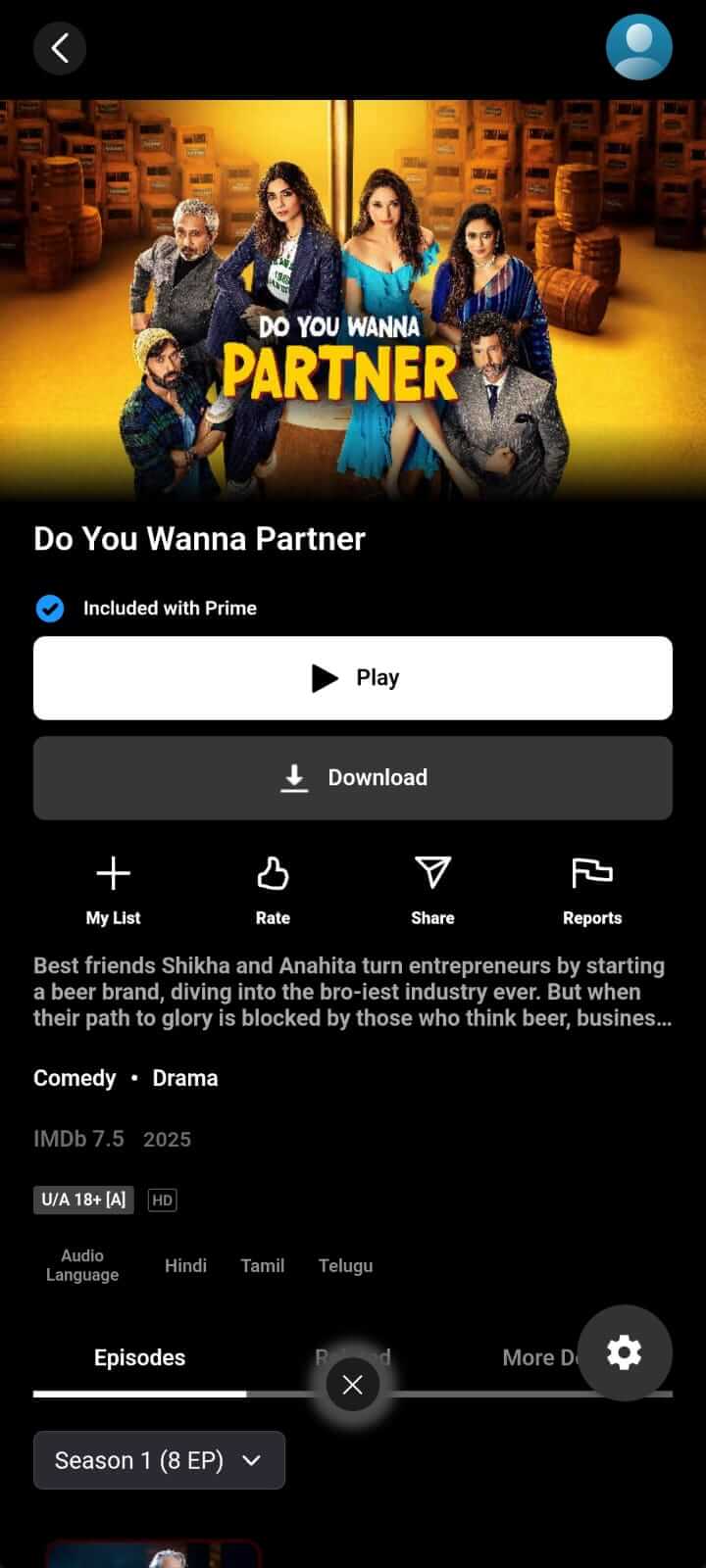Rate this show with thumbs icon

273,889
